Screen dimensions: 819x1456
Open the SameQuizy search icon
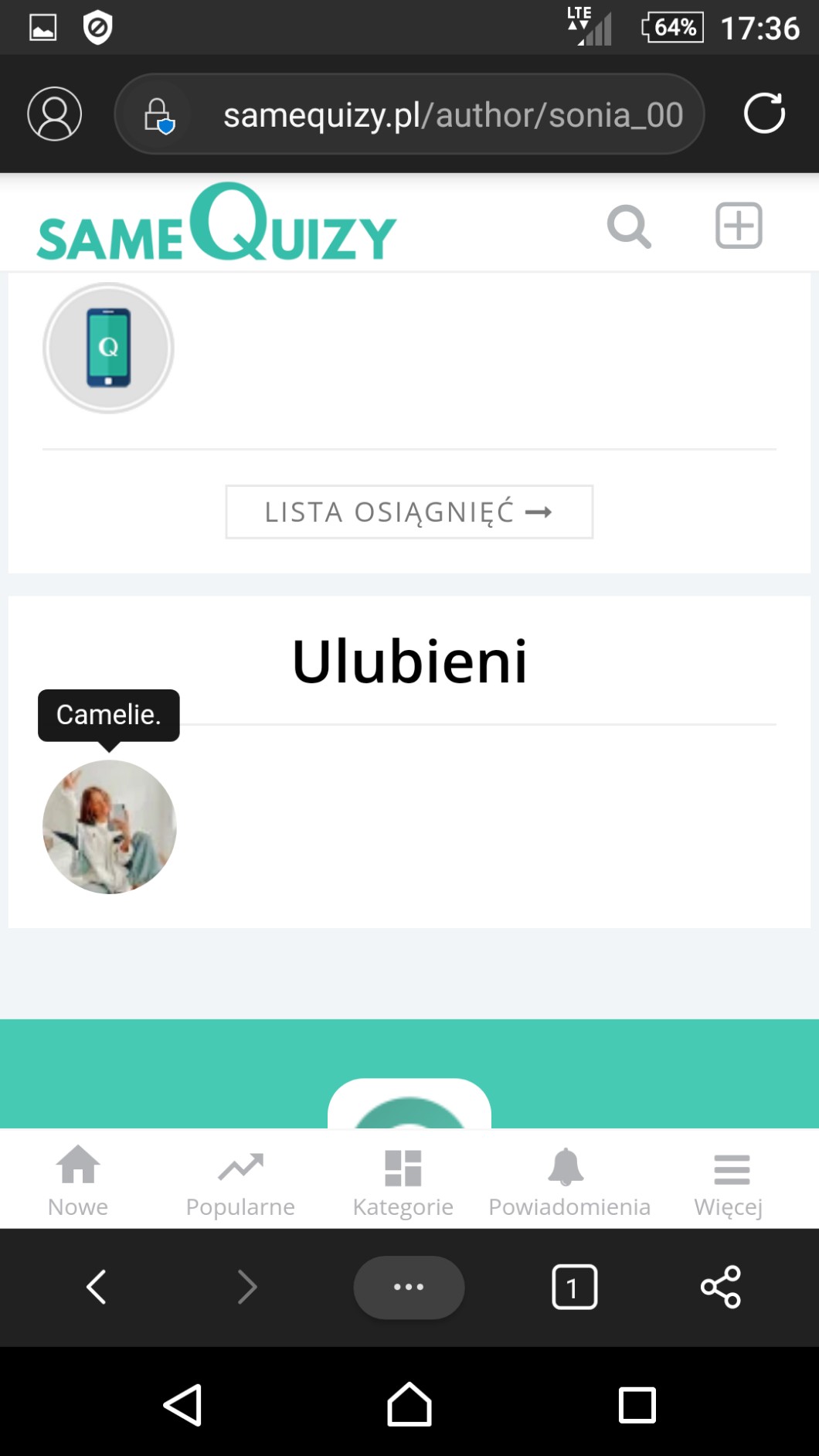point(629,226)
